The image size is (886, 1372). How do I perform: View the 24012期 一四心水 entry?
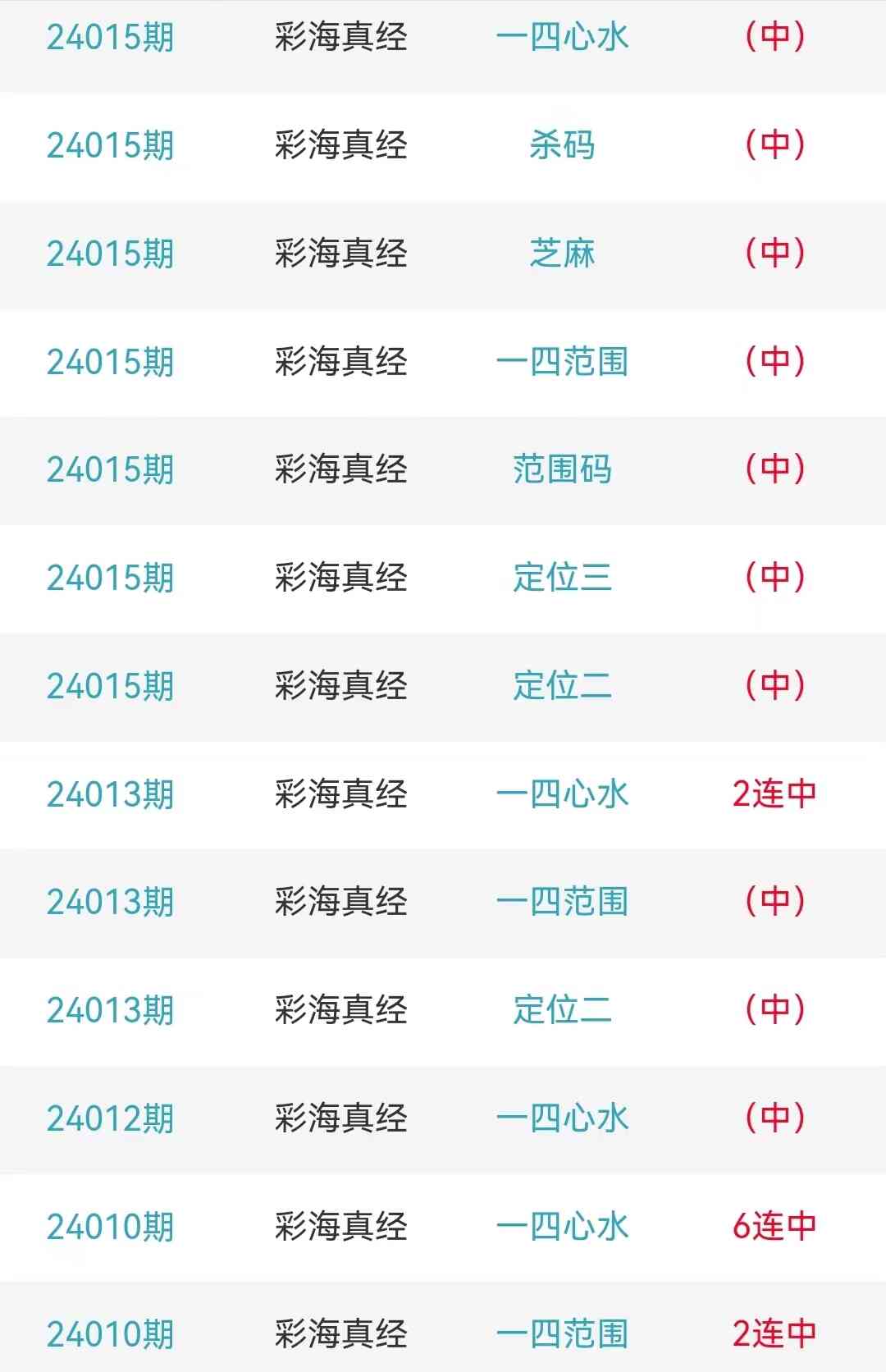coord(562,1118)
